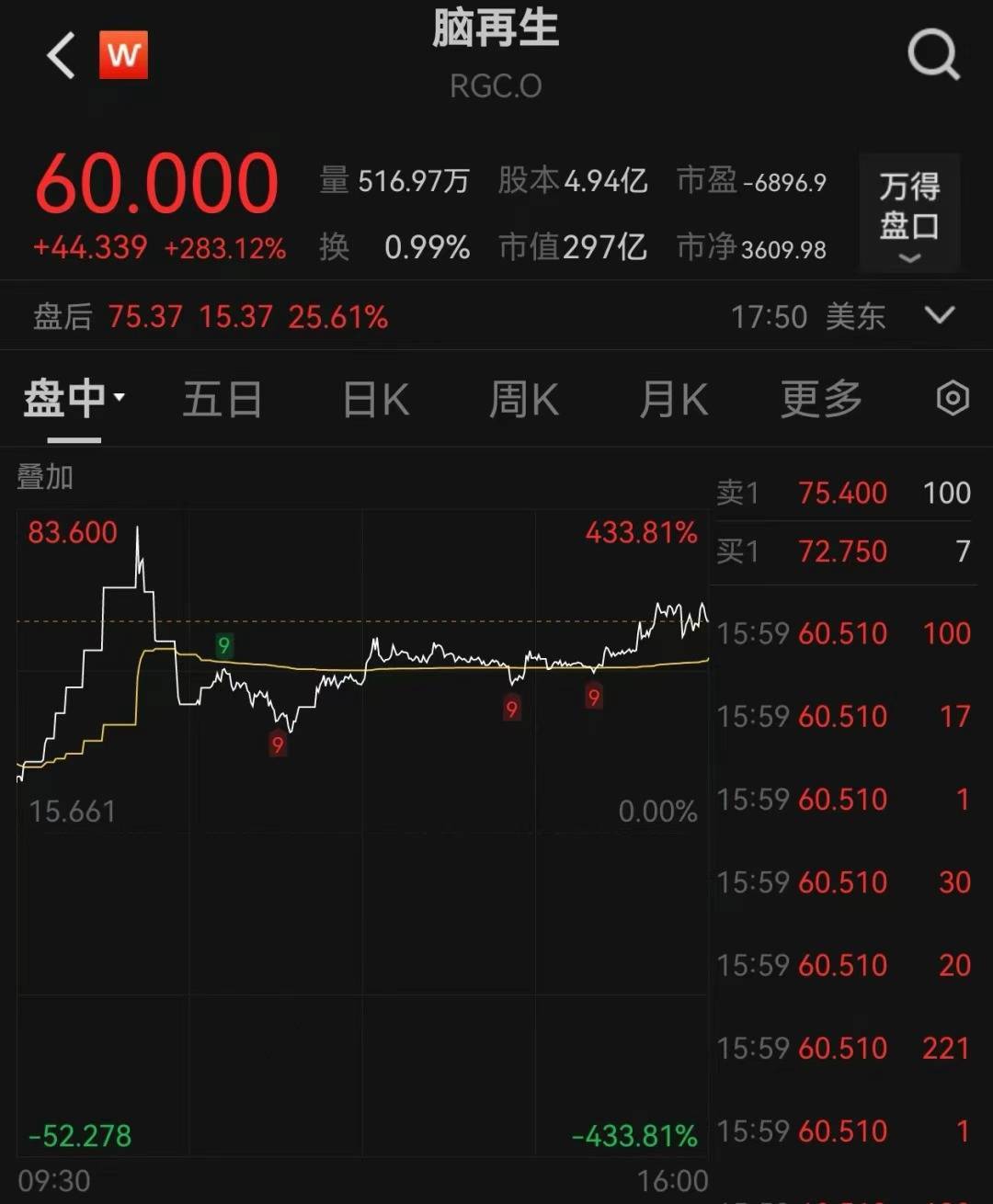This screenshot has width=993, height=1204.
Task: Select the 周K chart tab
Action: tap(524, 400)
